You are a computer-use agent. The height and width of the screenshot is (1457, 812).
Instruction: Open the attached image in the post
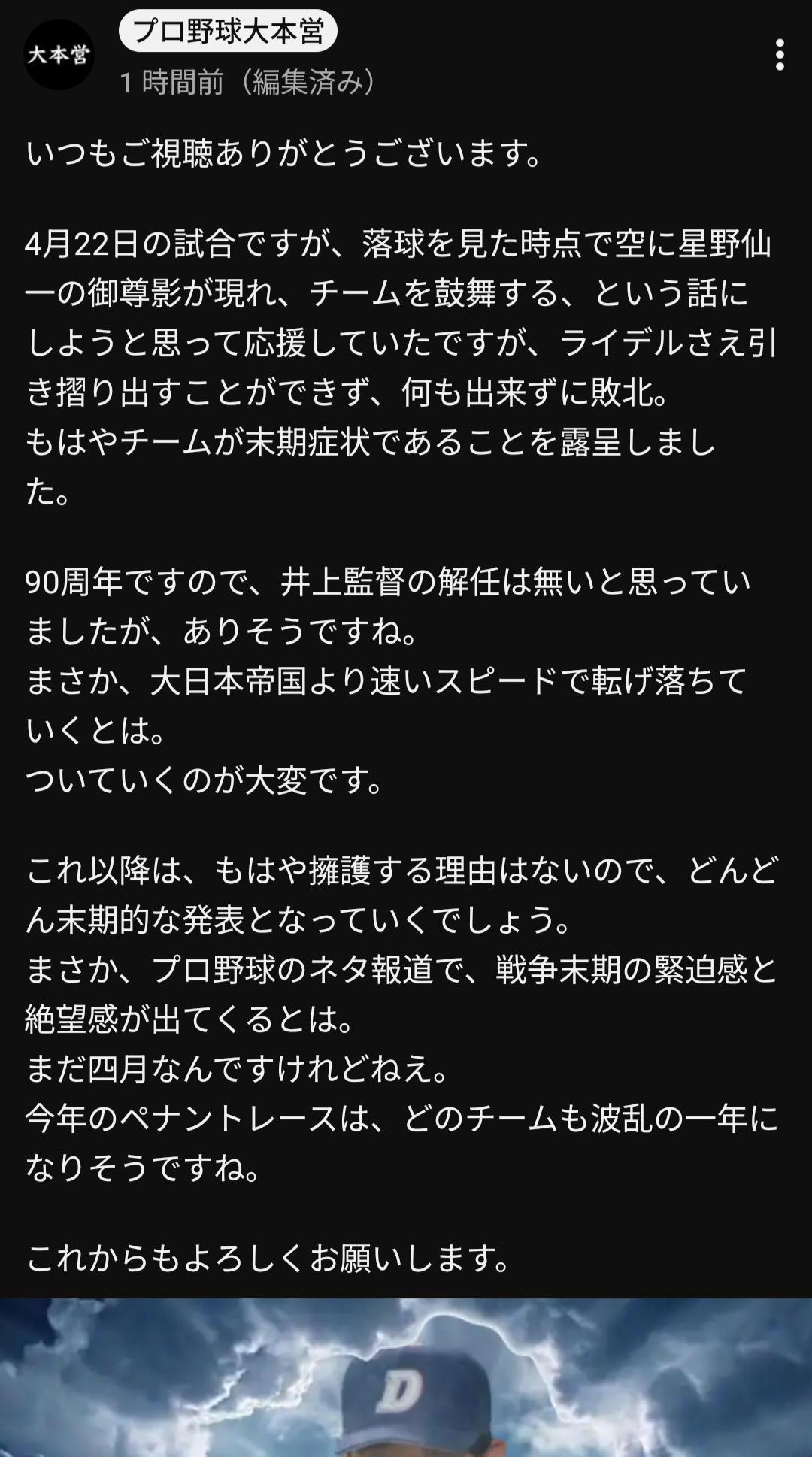click(406, 1377)
